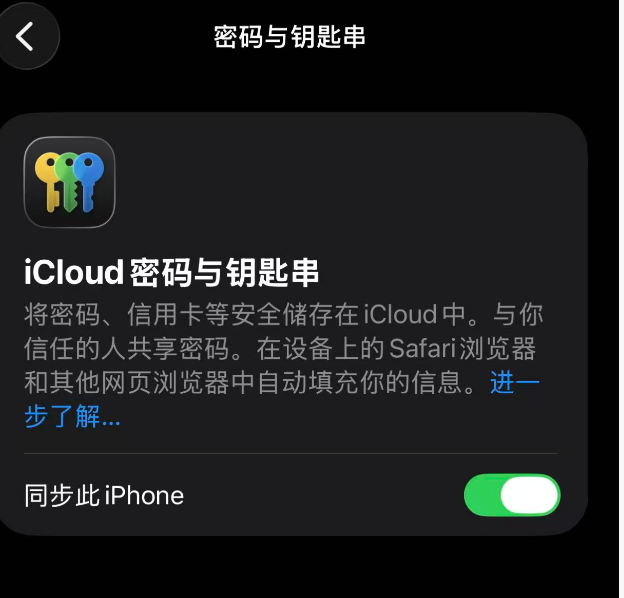The width and height of the screenshot is (624, 598).
Task: Turn off 同步此 iPhone switch
Action: click(512, 495)
